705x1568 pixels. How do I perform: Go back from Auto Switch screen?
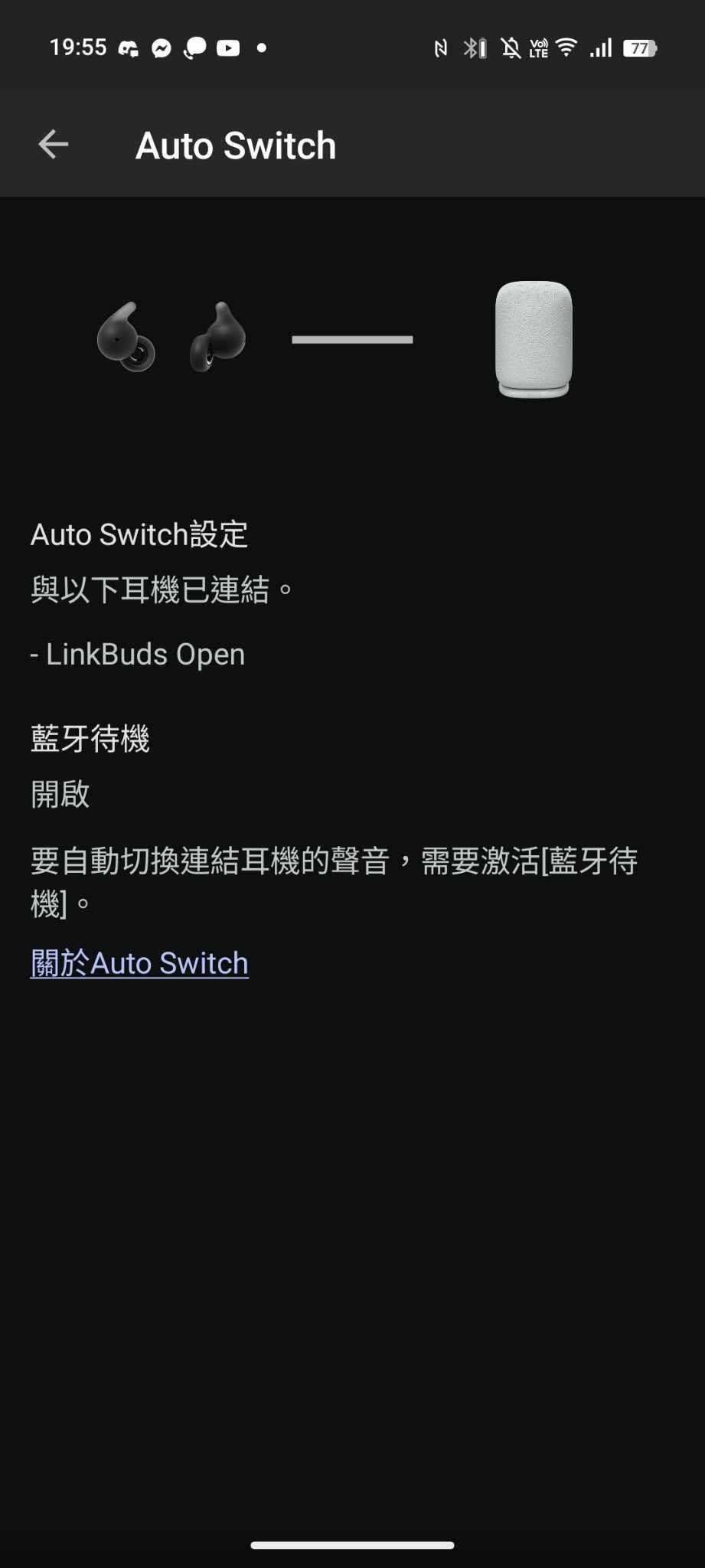(54, 145)
